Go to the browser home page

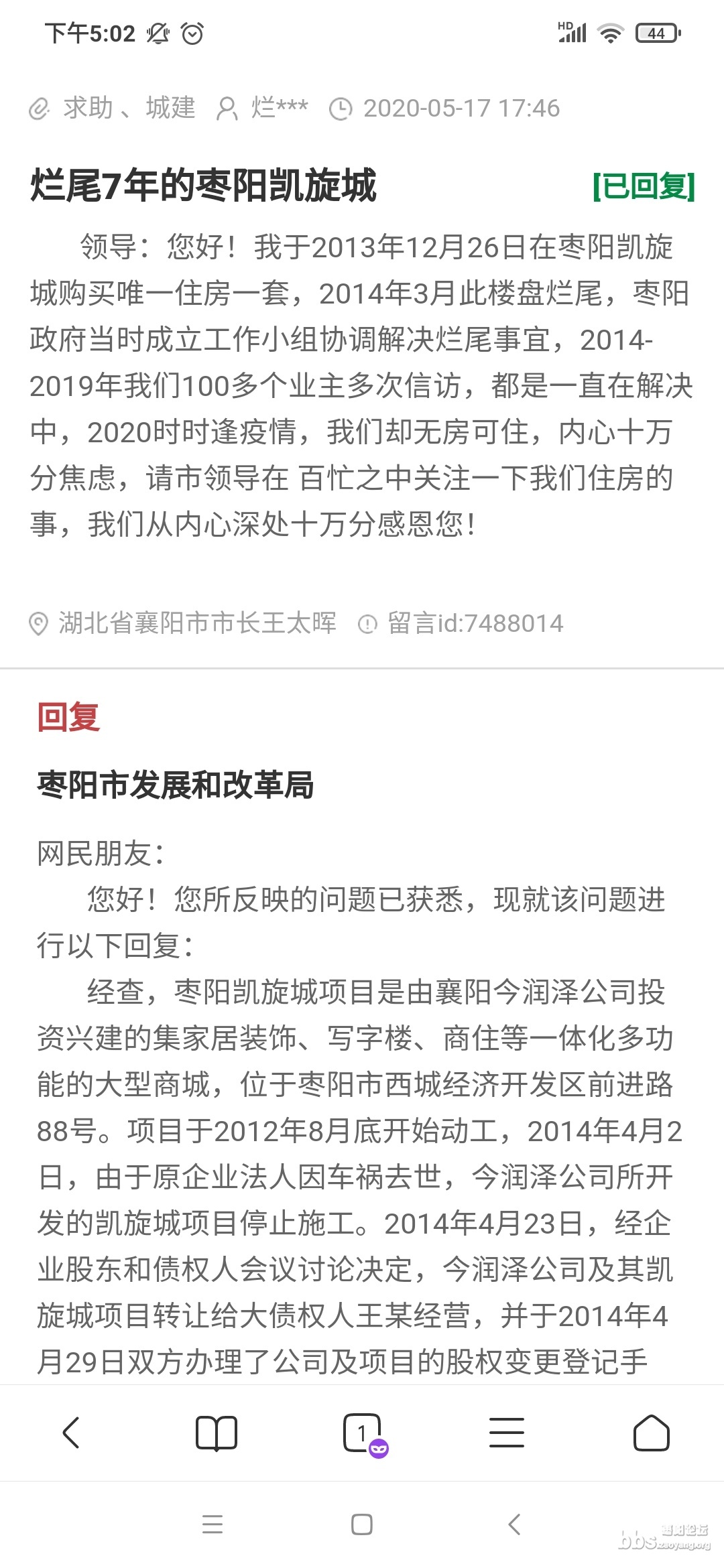click(x=652, y=1433)
